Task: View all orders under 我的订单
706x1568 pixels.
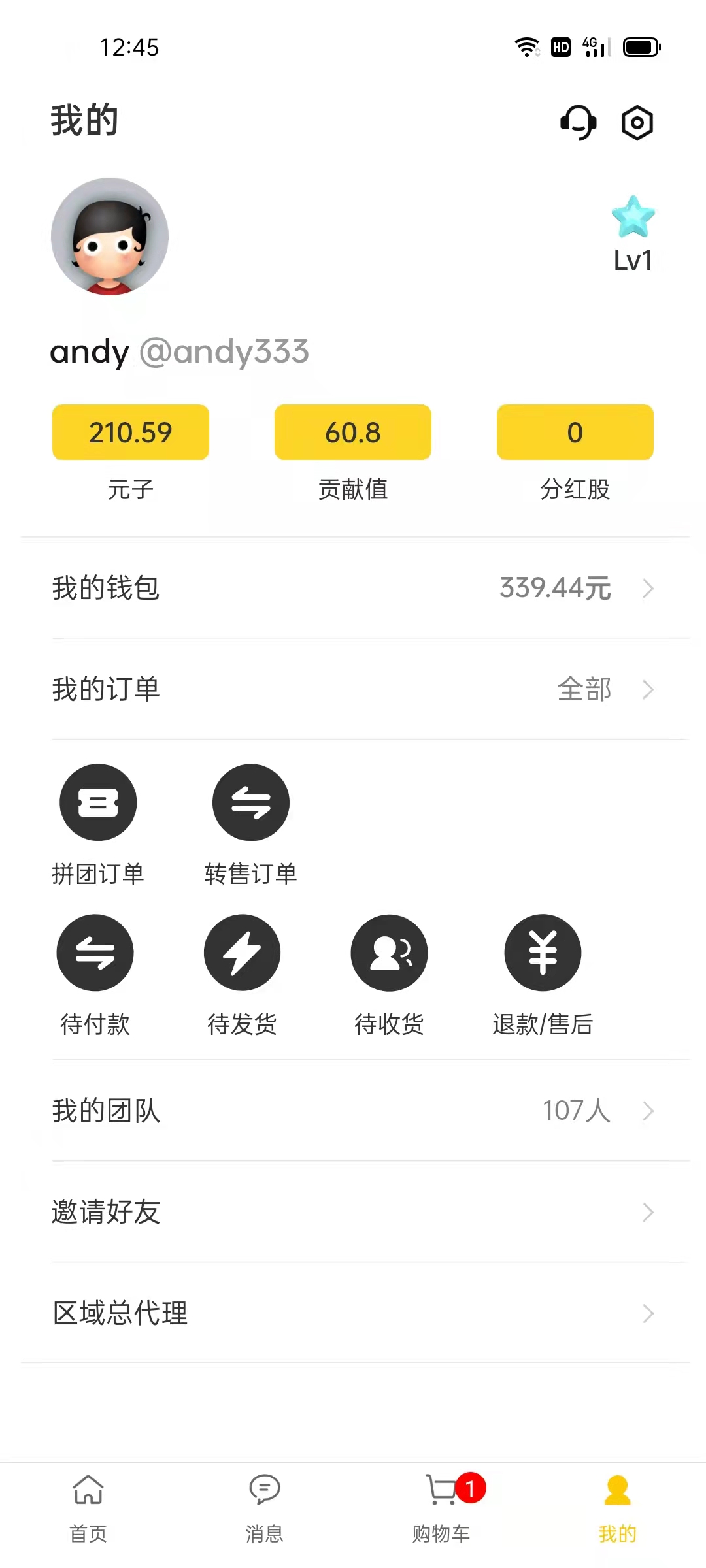Action: 601,689
